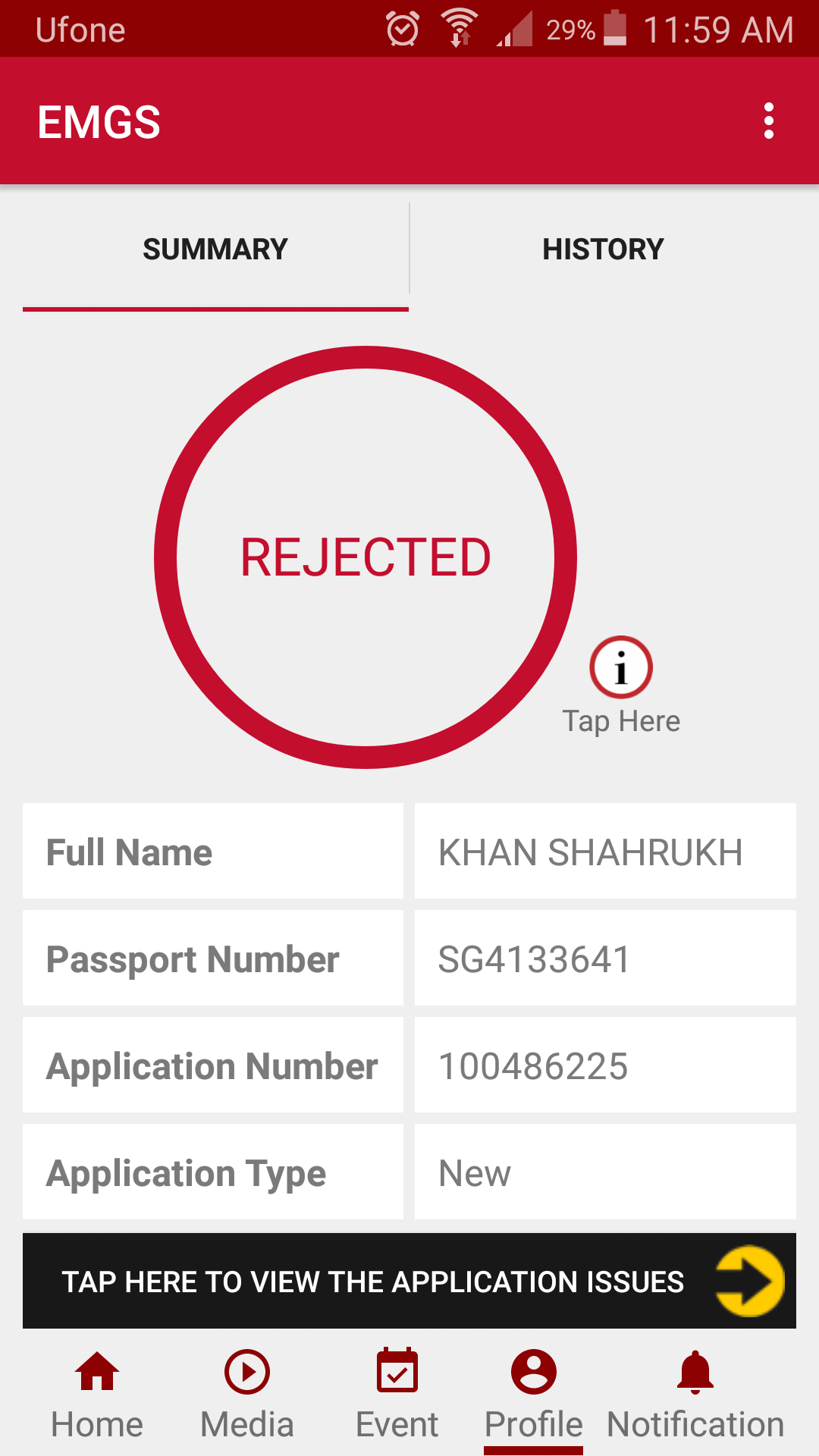819x1456 pixels.
Task: Tap the info icon for rejection details
Action: 621,667
